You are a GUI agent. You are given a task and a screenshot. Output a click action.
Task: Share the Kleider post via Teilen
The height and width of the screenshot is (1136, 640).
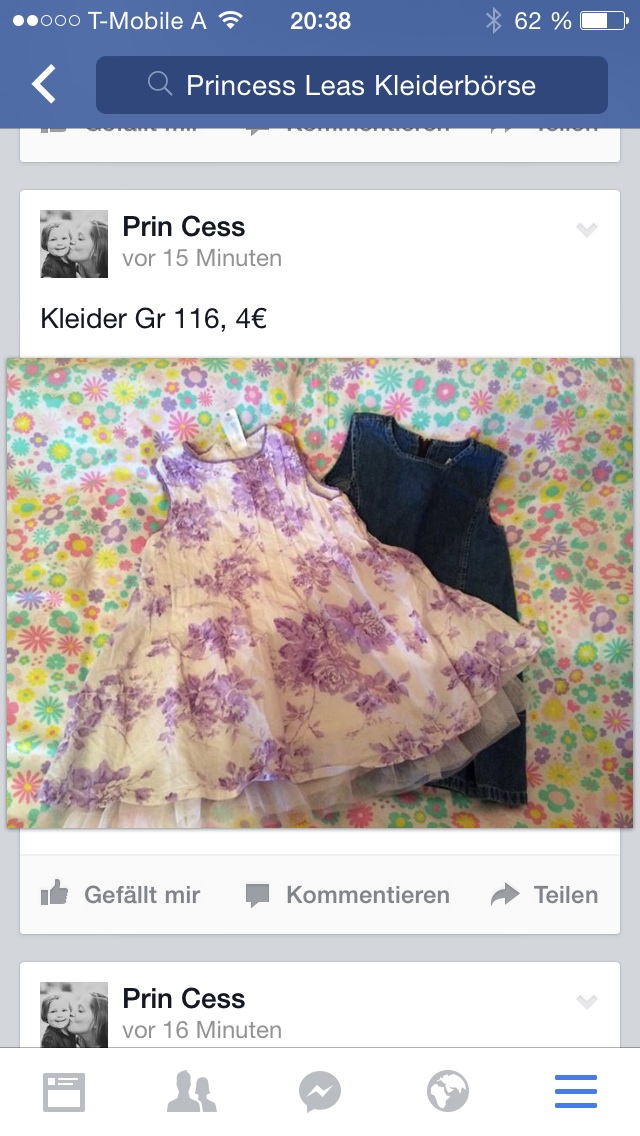(x=544, y=895)
